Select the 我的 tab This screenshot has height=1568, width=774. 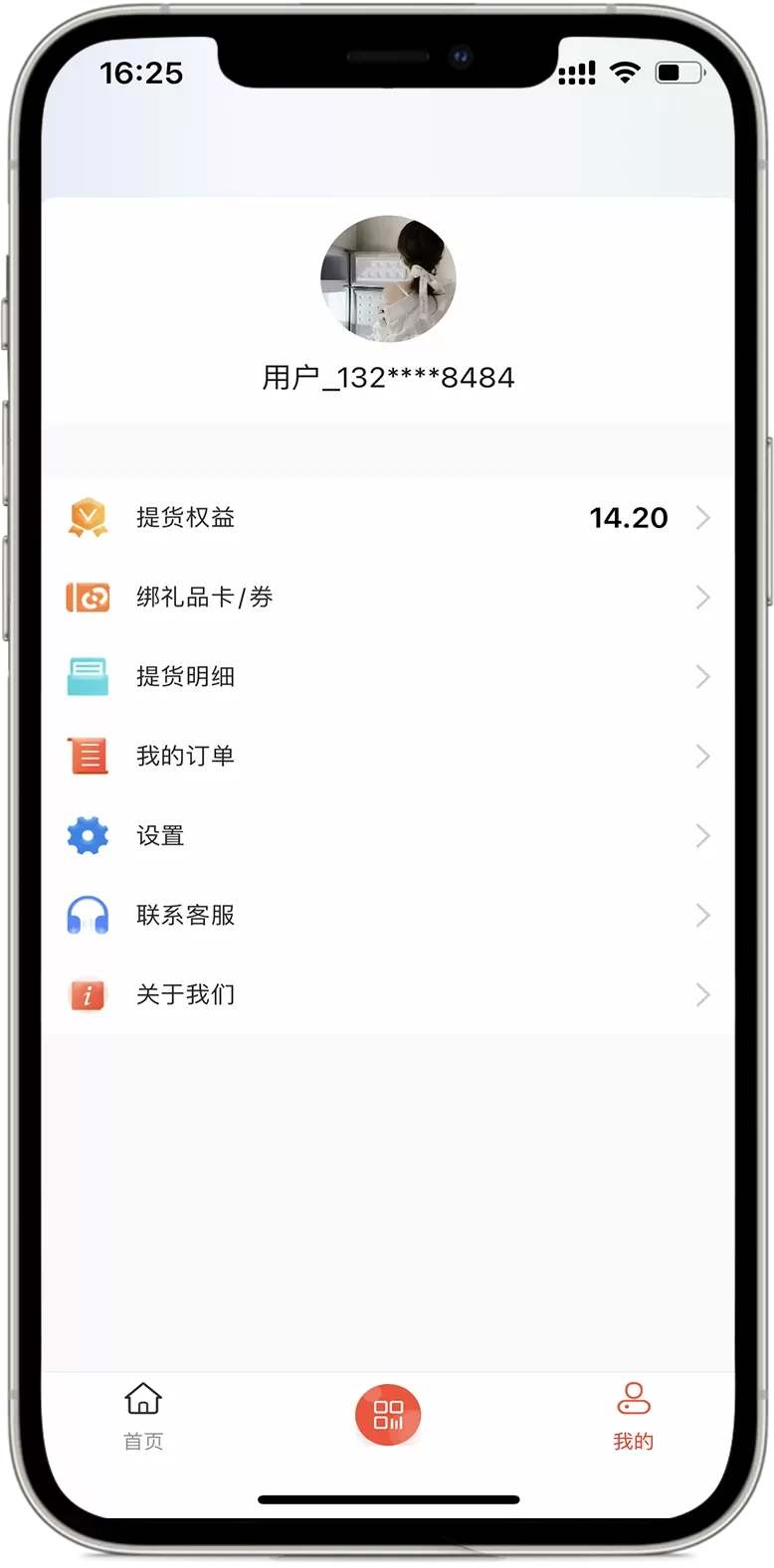[633, 1416]
